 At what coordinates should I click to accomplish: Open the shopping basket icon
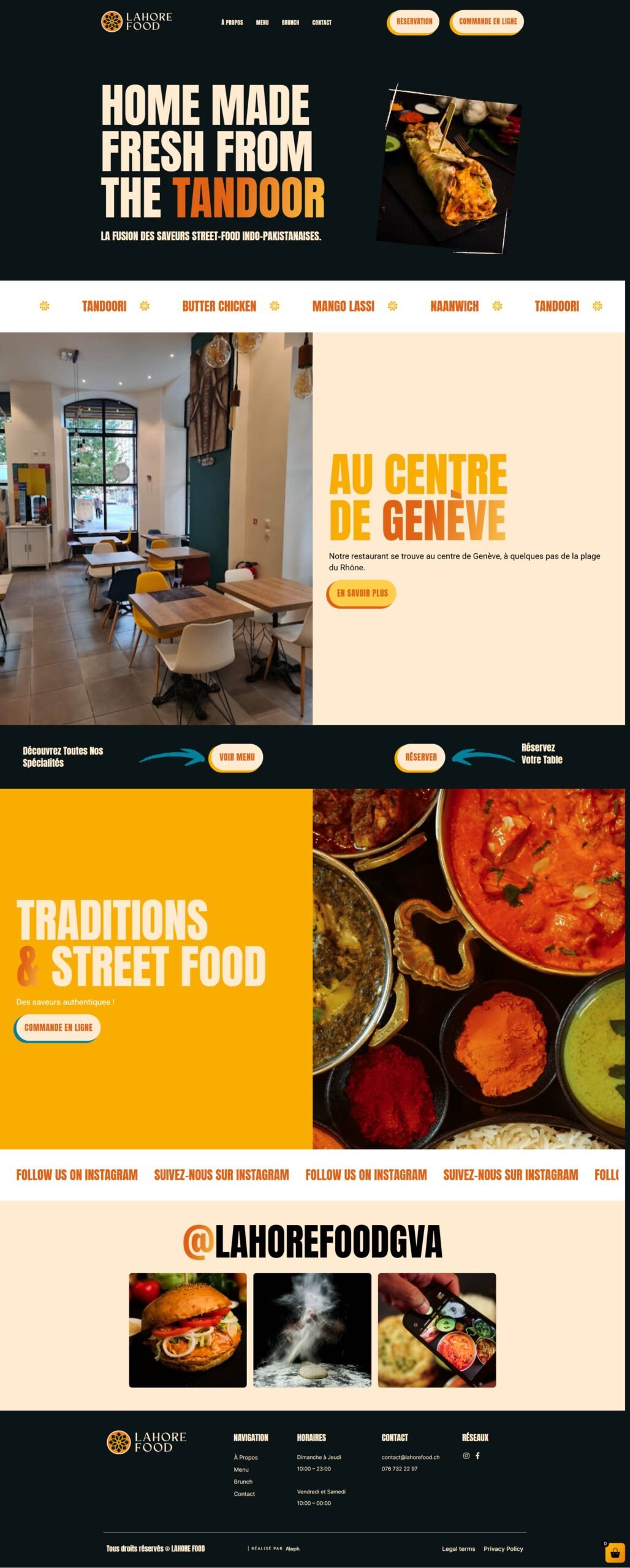pos(614,1553)
